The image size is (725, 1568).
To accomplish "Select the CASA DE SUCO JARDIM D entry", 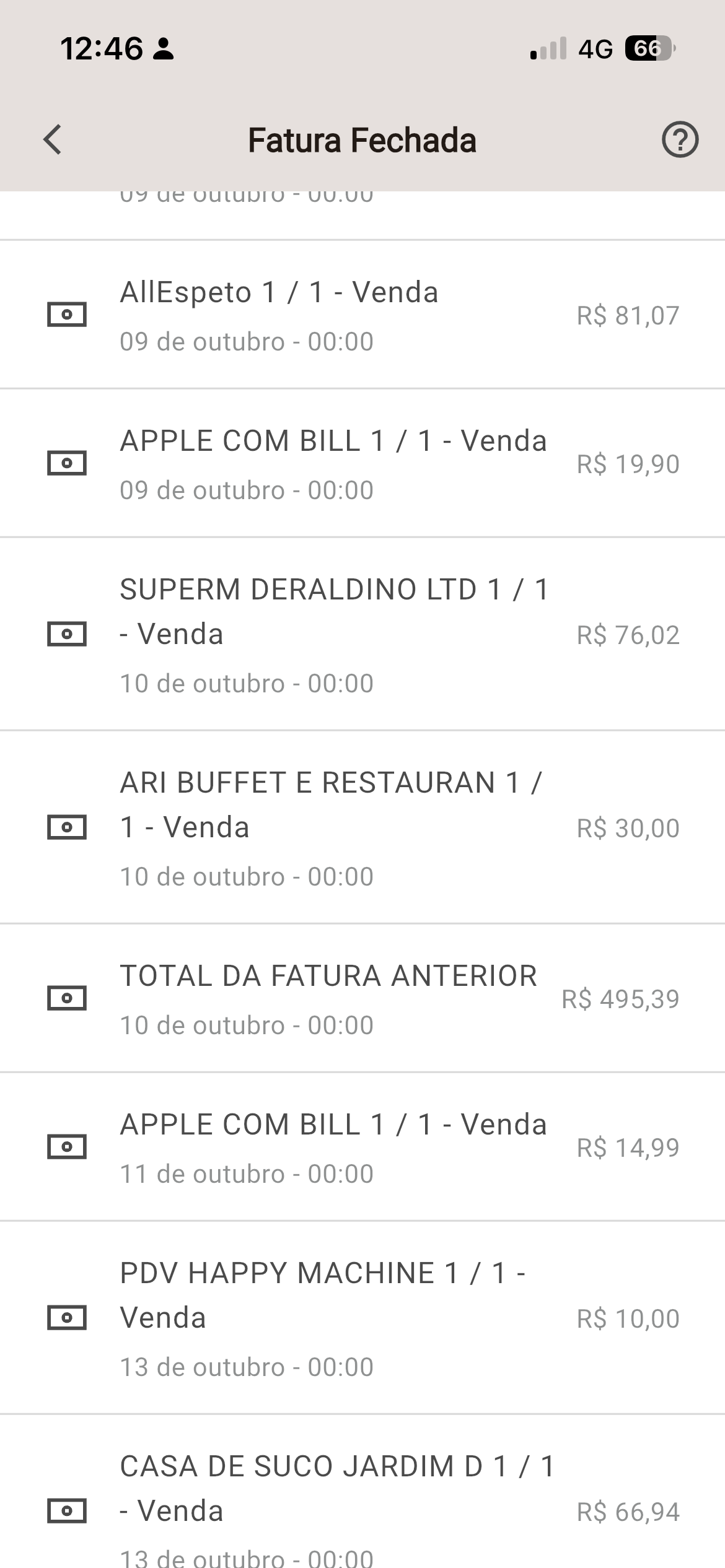I will tap(362, 1499).
